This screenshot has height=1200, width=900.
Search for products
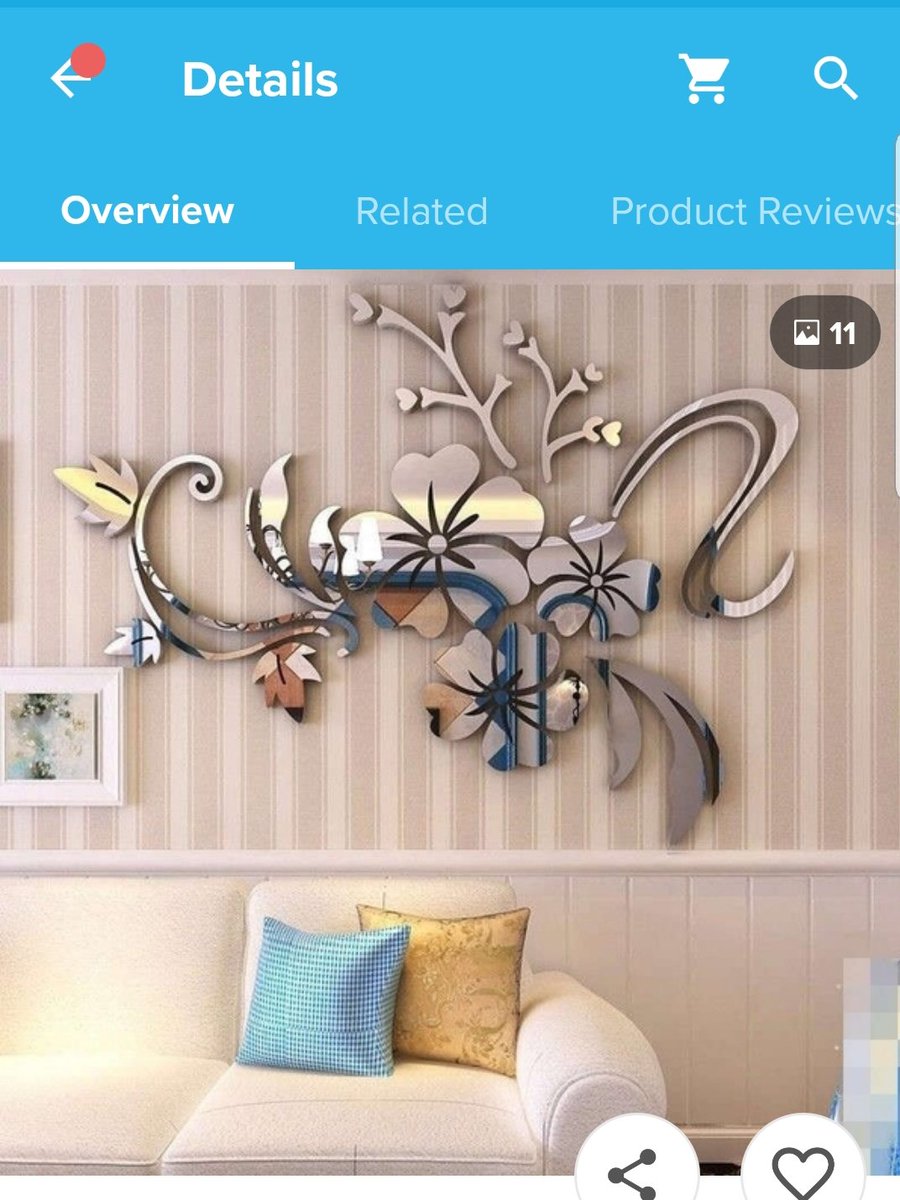[835, 79]
